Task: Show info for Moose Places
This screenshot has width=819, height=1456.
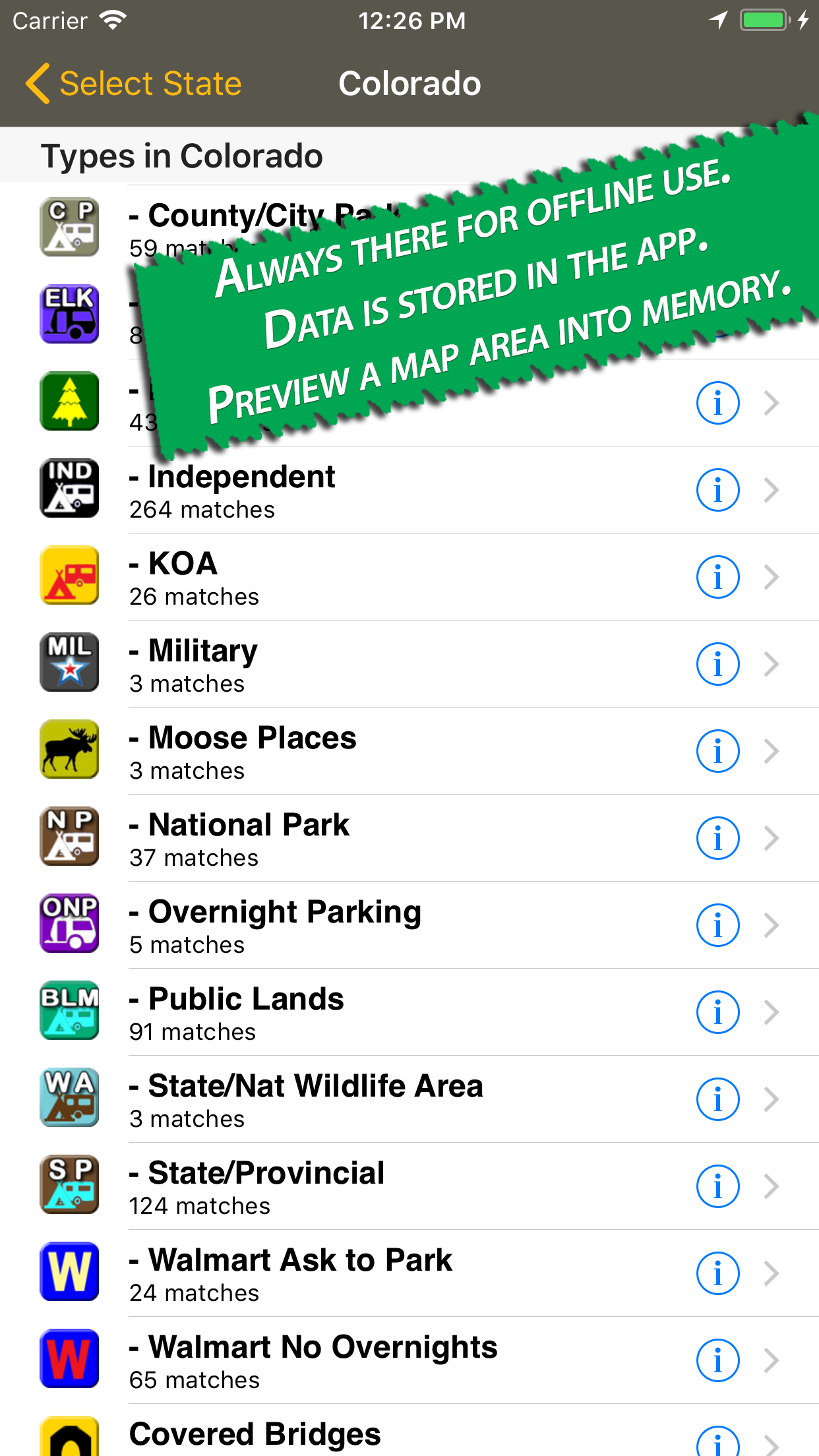Action: (717, 751)
